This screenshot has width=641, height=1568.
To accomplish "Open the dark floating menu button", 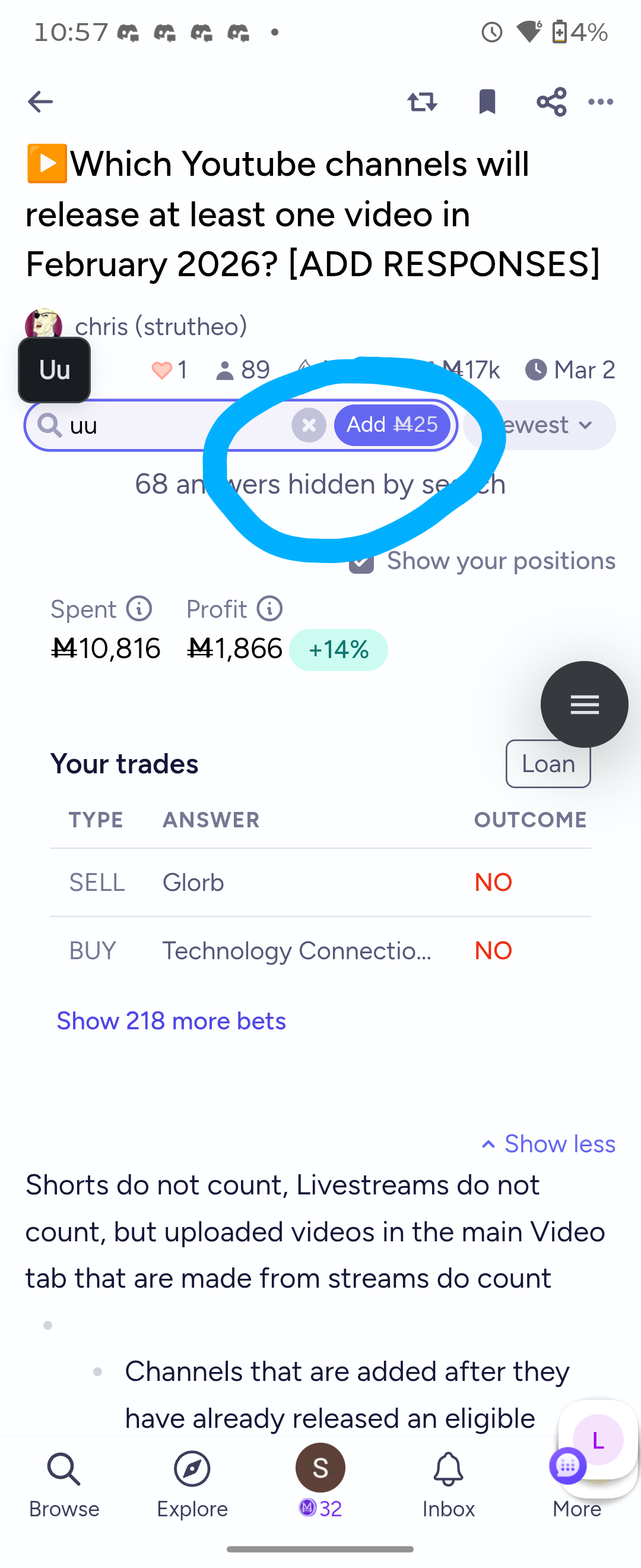I will point(584,704).
